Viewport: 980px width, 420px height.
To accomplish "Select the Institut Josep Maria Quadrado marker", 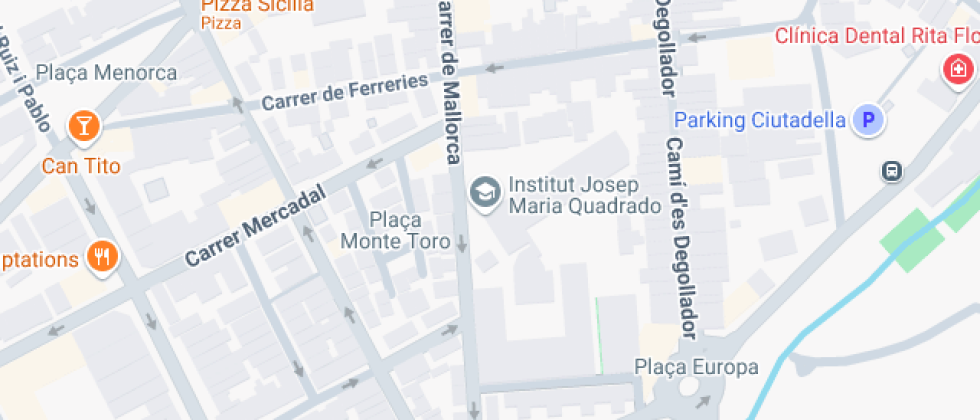I will (486, 193).
